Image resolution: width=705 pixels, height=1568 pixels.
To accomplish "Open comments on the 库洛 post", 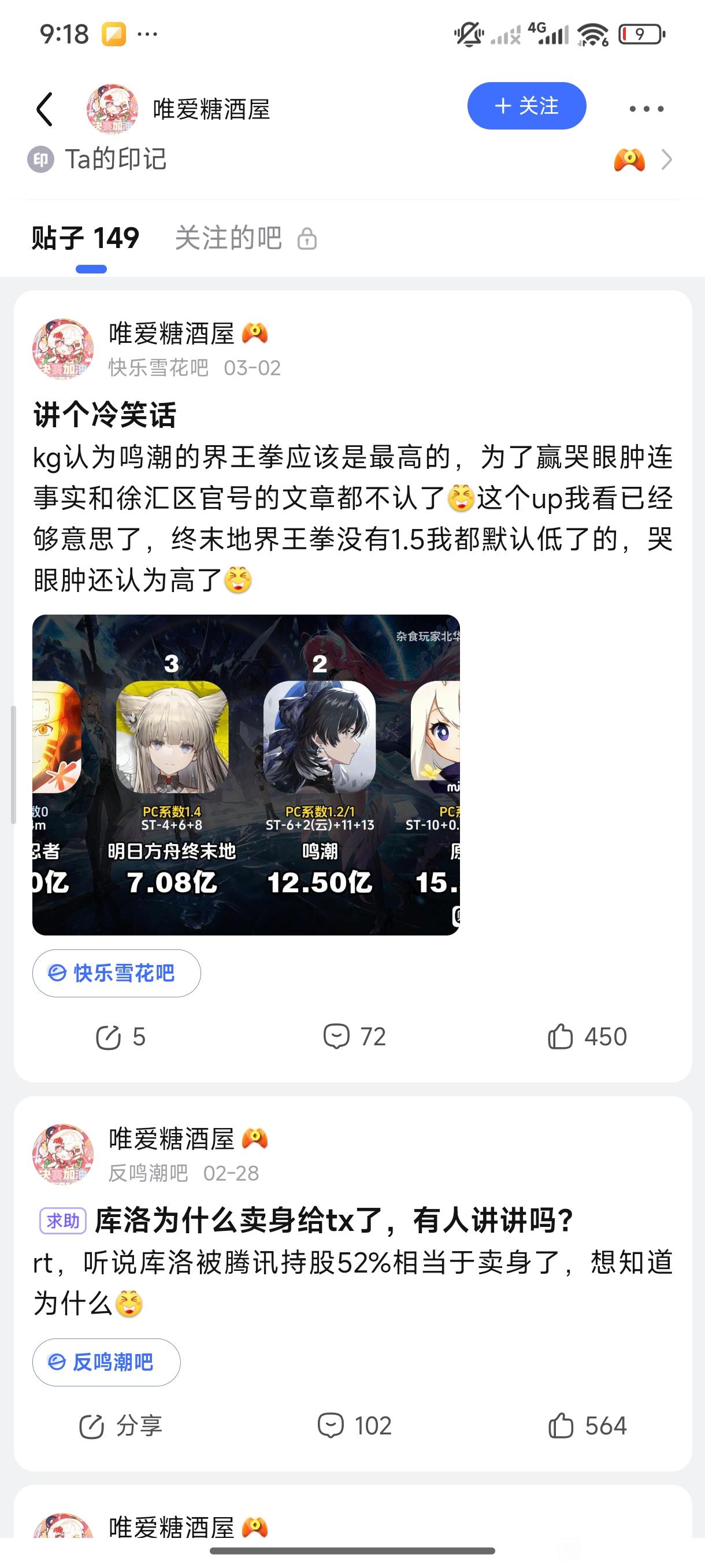I will (x=354, y=1426).
